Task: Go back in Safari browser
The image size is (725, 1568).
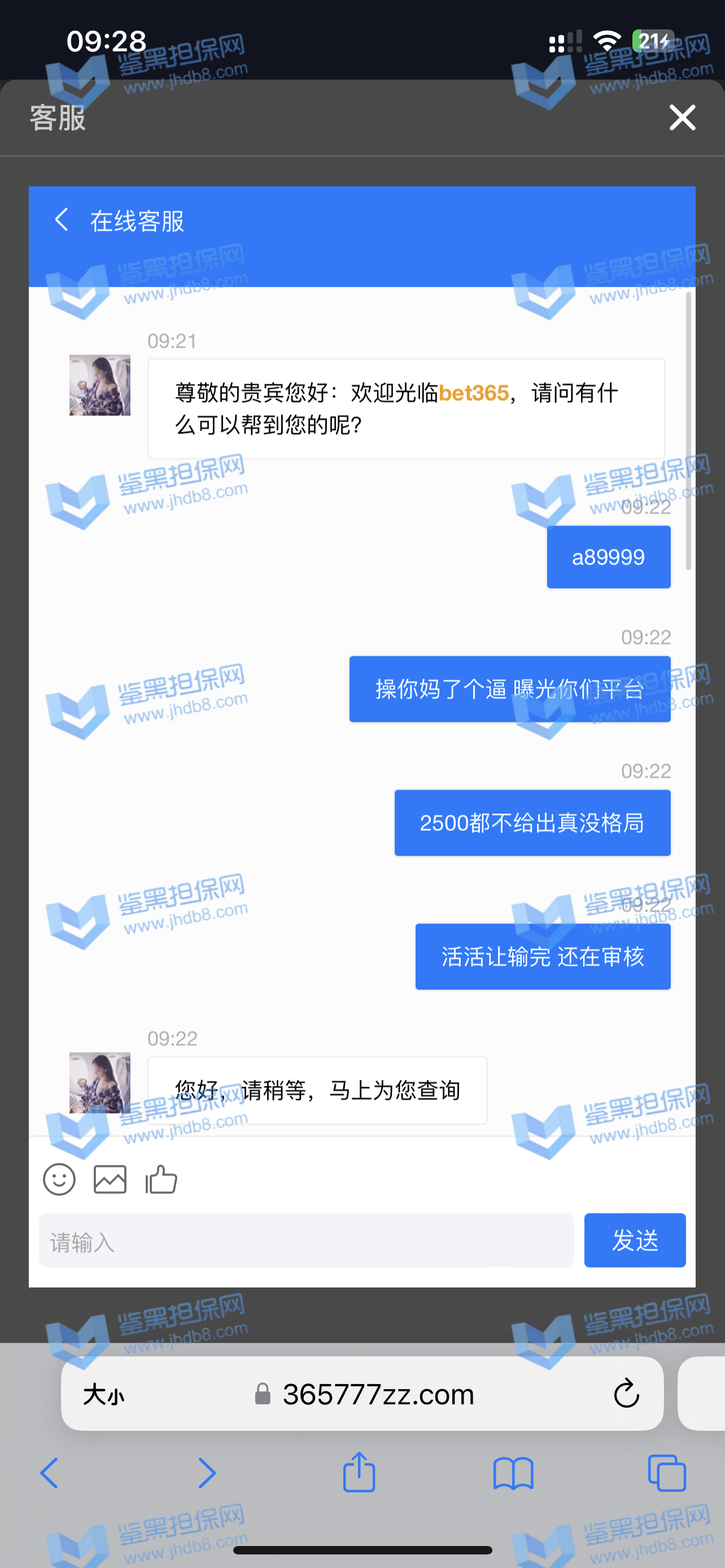Action: (49, 1473)
